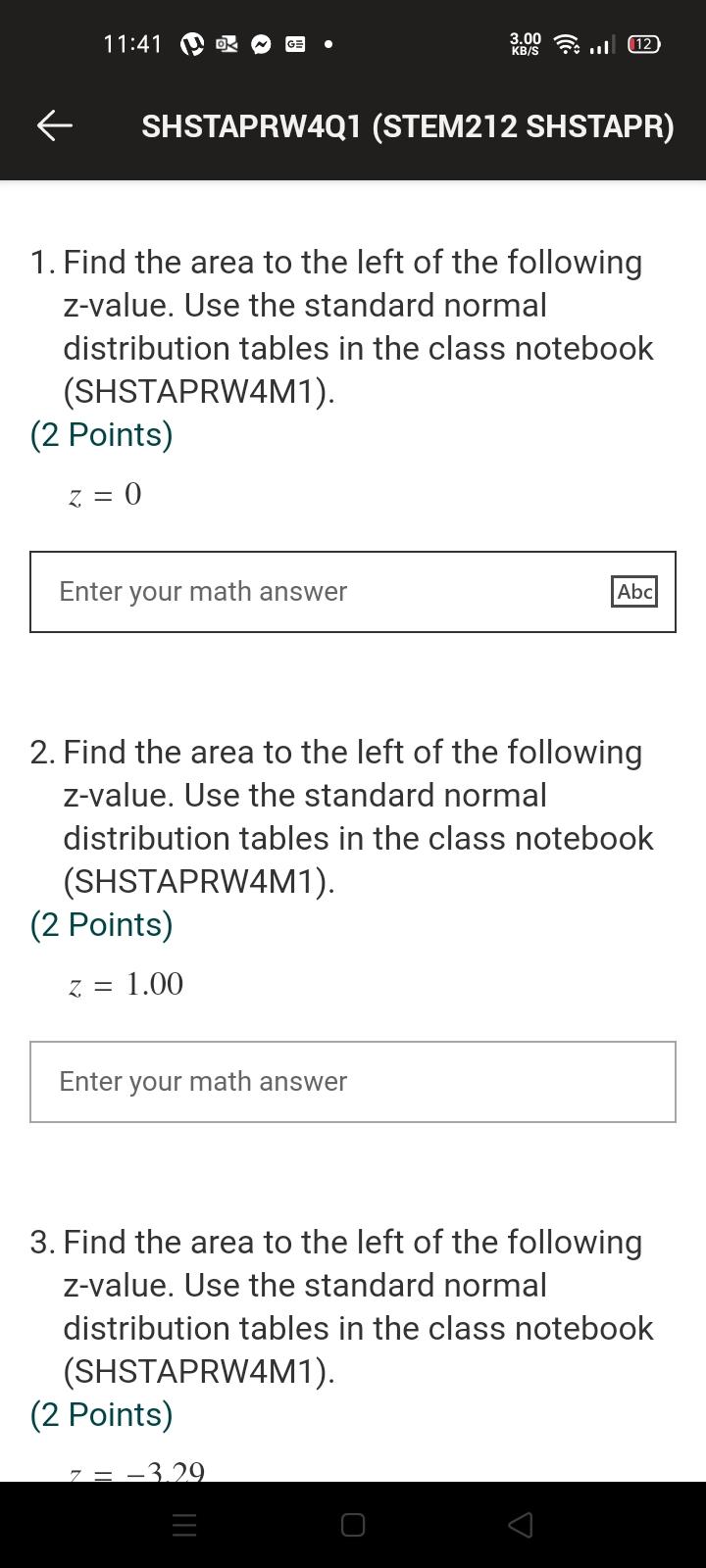706x1568 pixels.
Task: Tap the Google News notification icon
Action: click(x=294, y=44)
